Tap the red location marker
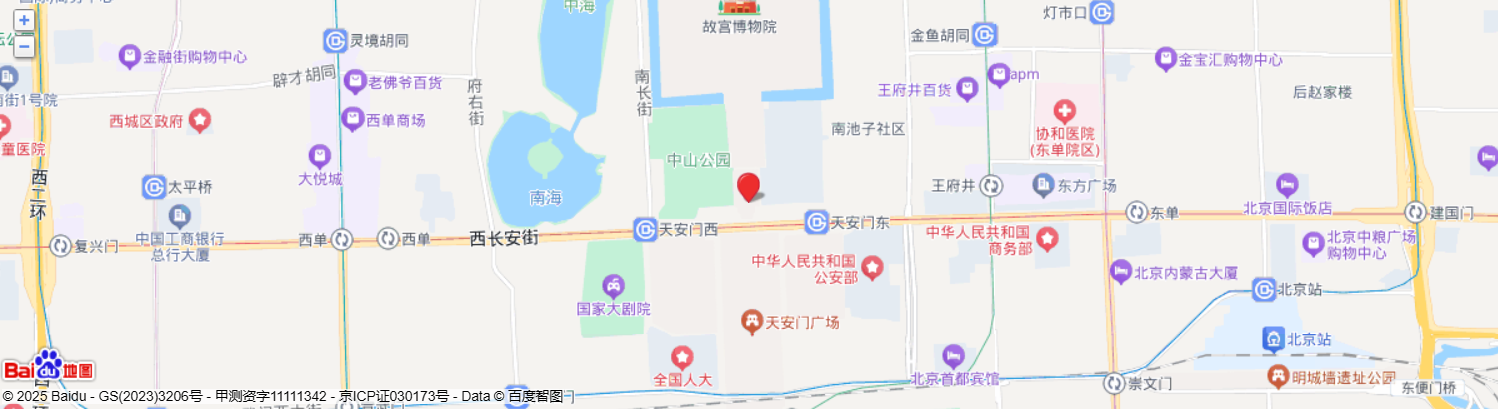The height and width of the screenshot is (411, 1498). point(748,186)
